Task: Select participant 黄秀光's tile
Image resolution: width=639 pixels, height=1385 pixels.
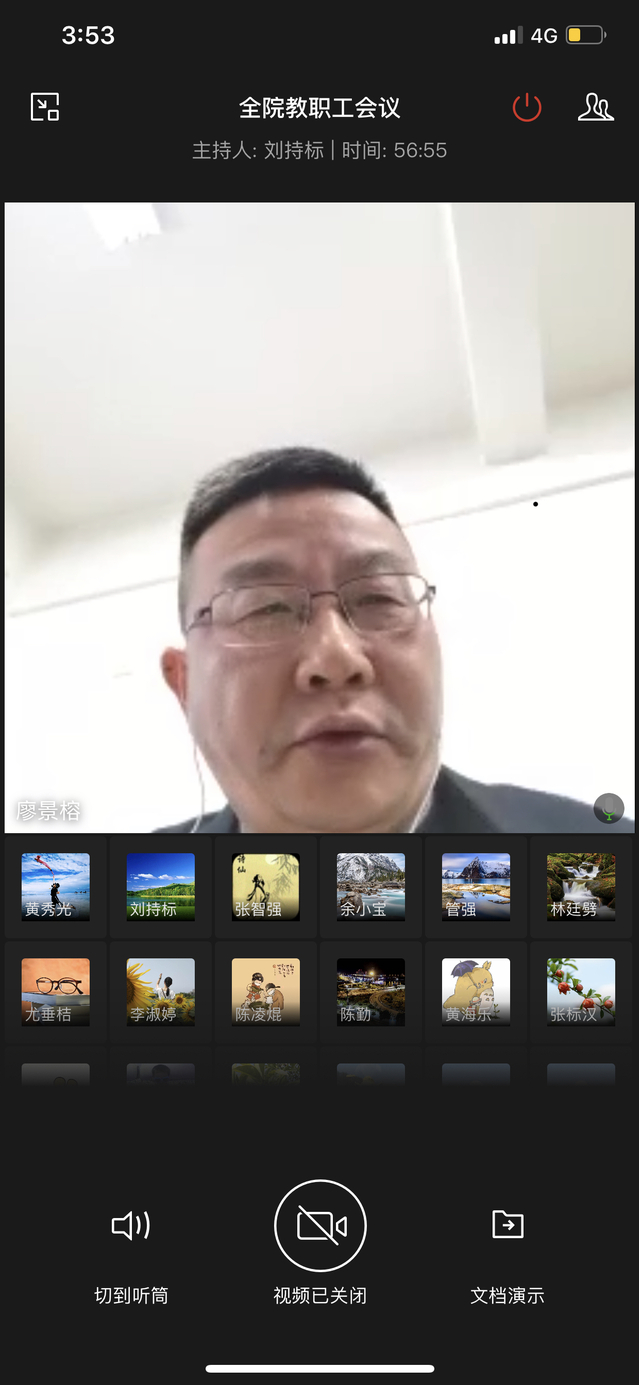Action: pos(56,886)
